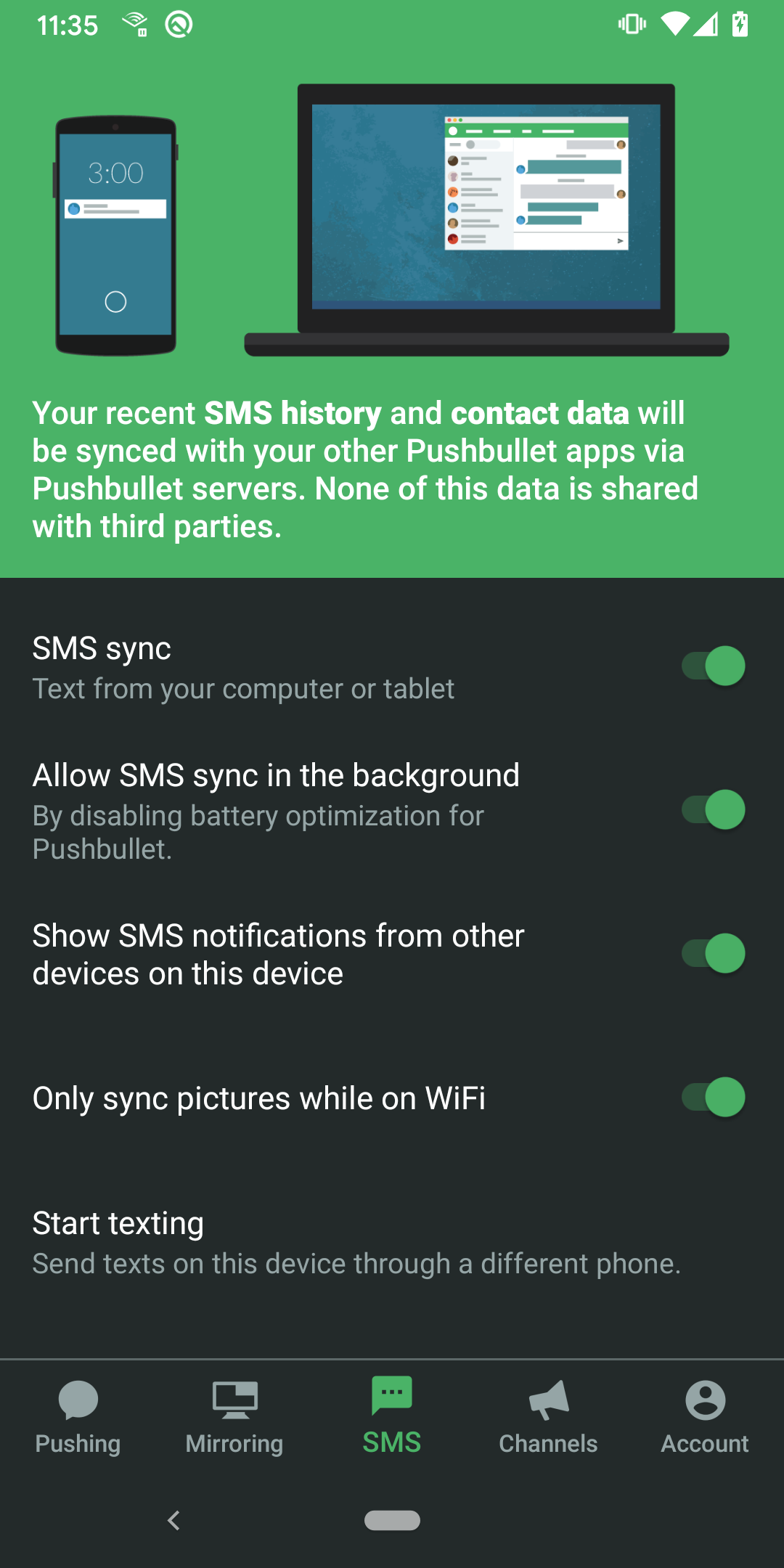Switch to the Account tab
This screenshot has height=1568, width=784.
(x=705, y=1417)
